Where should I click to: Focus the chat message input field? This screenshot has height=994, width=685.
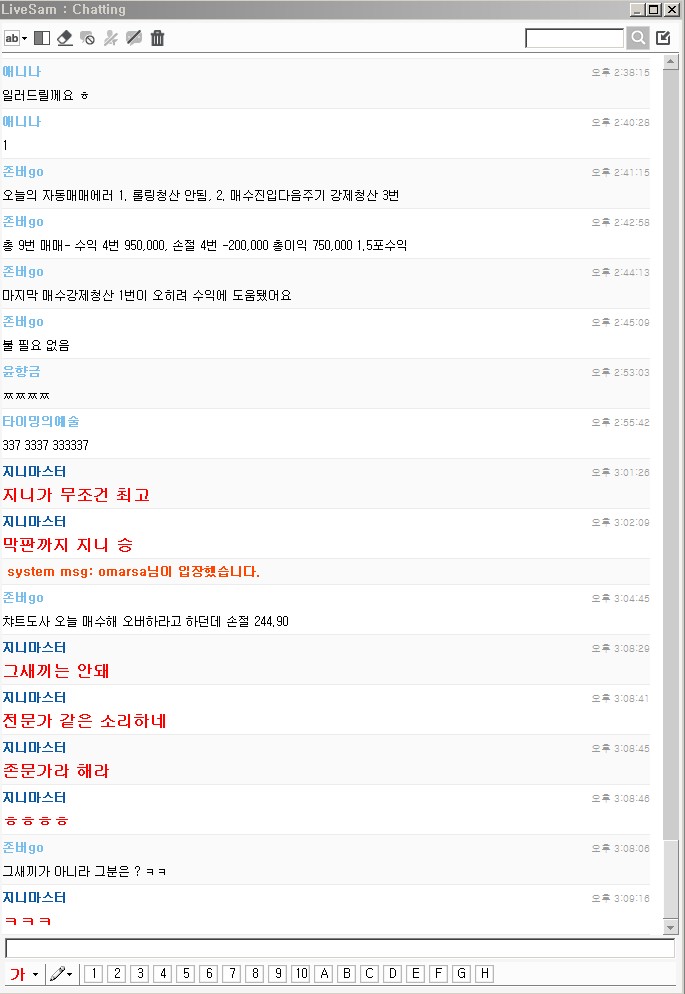(340, 948)
